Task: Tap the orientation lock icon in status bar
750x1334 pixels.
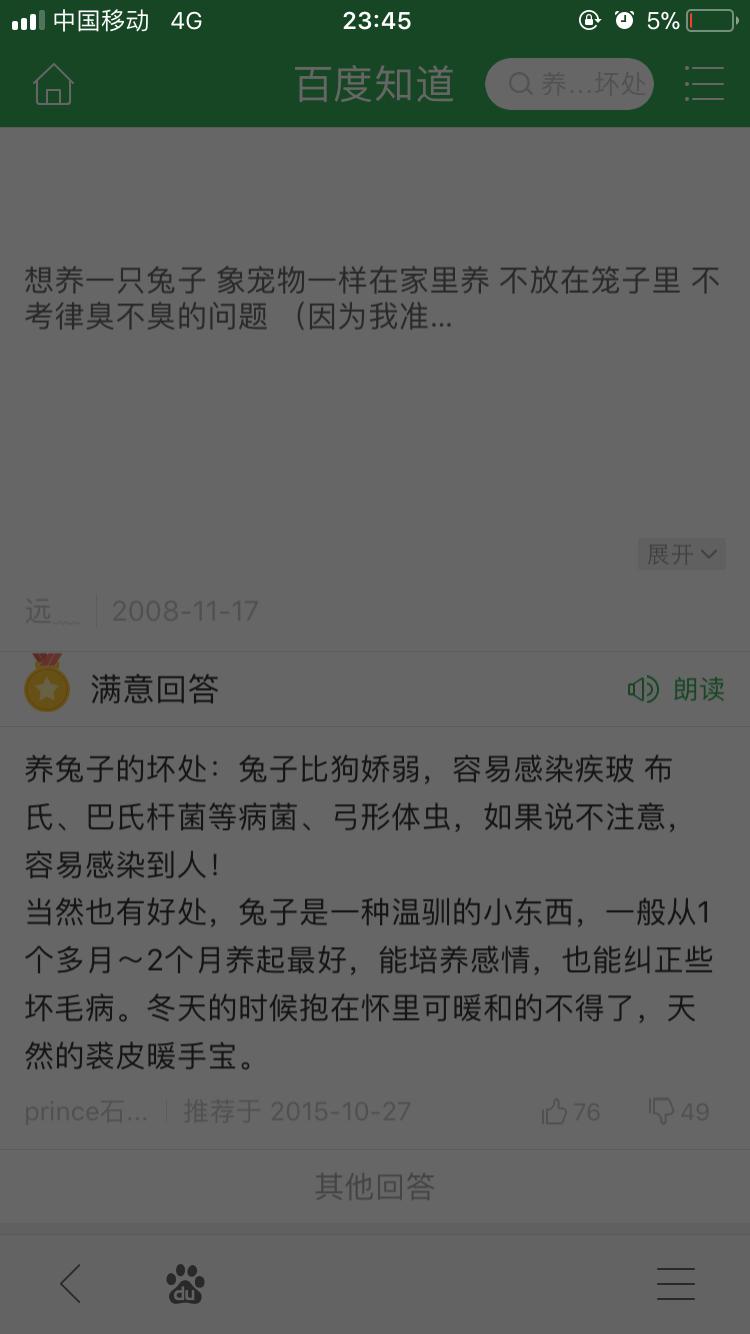Action: click(x=589, y=17)
